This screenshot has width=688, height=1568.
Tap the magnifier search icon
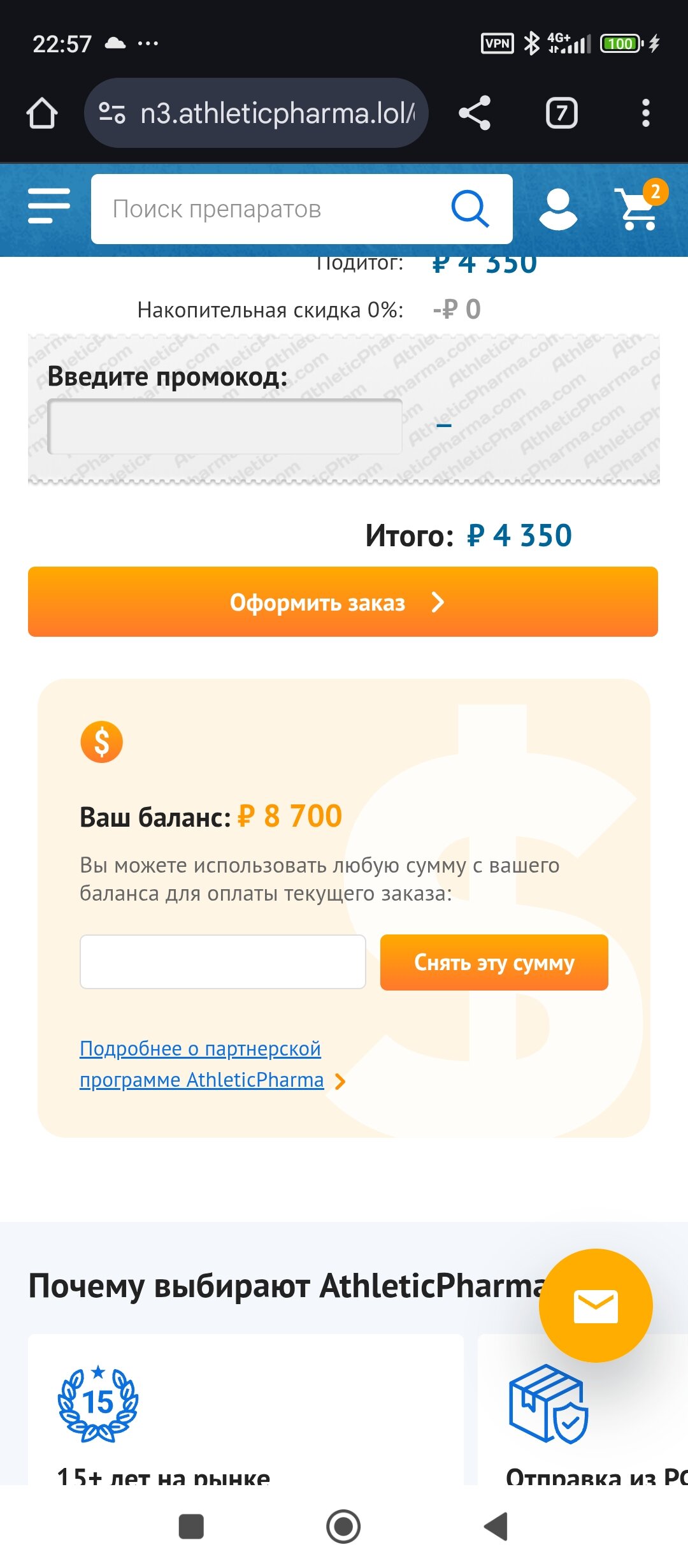(470, 209)
